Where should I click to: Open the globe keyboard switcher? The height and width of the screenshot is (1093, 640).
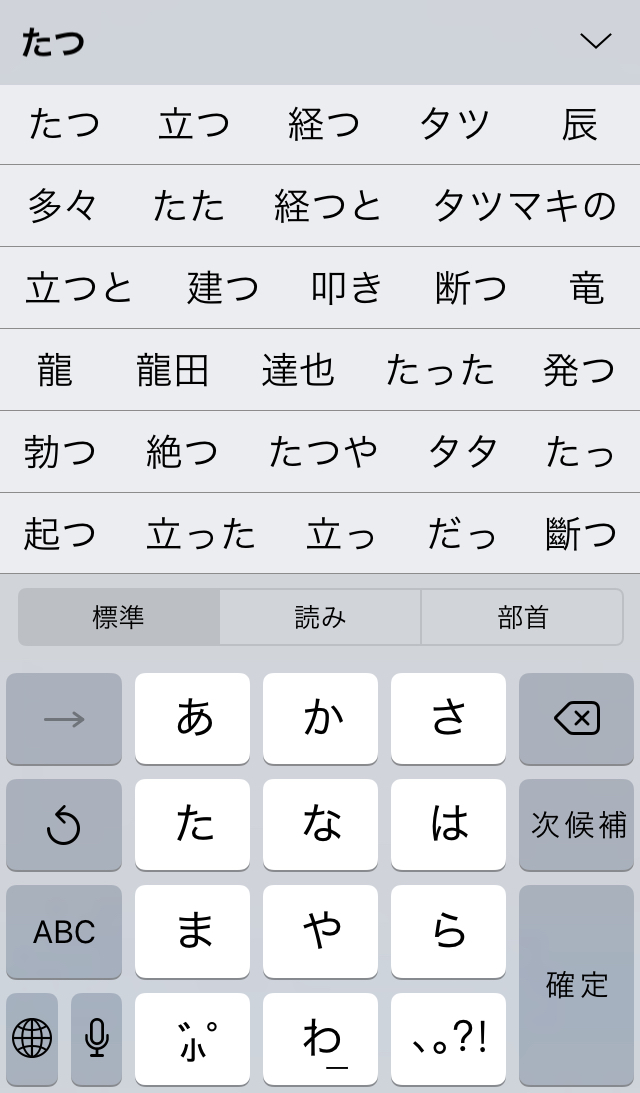point(32,1038)
